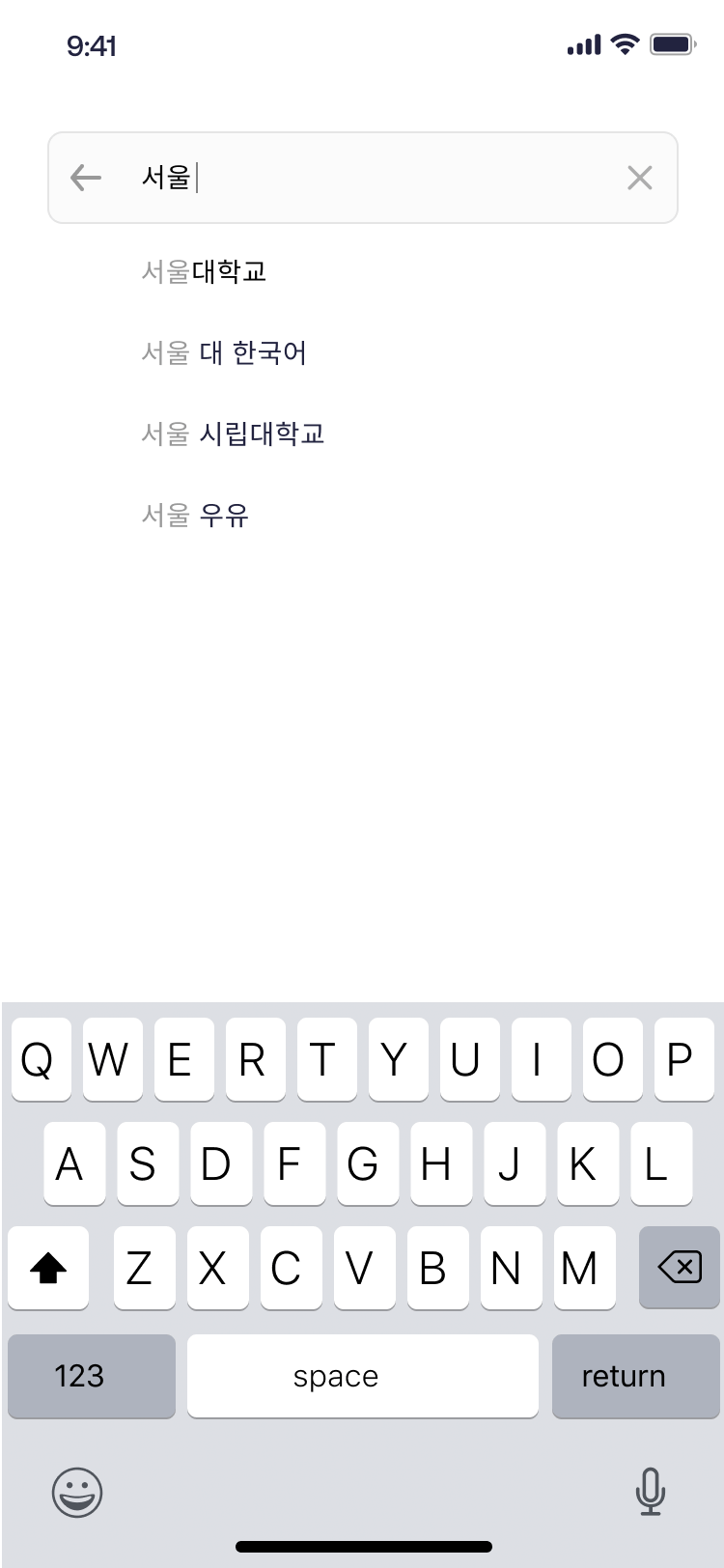Pick the 서울 시립대학교 suggestion
The image size is (724, 1568).
233,434
